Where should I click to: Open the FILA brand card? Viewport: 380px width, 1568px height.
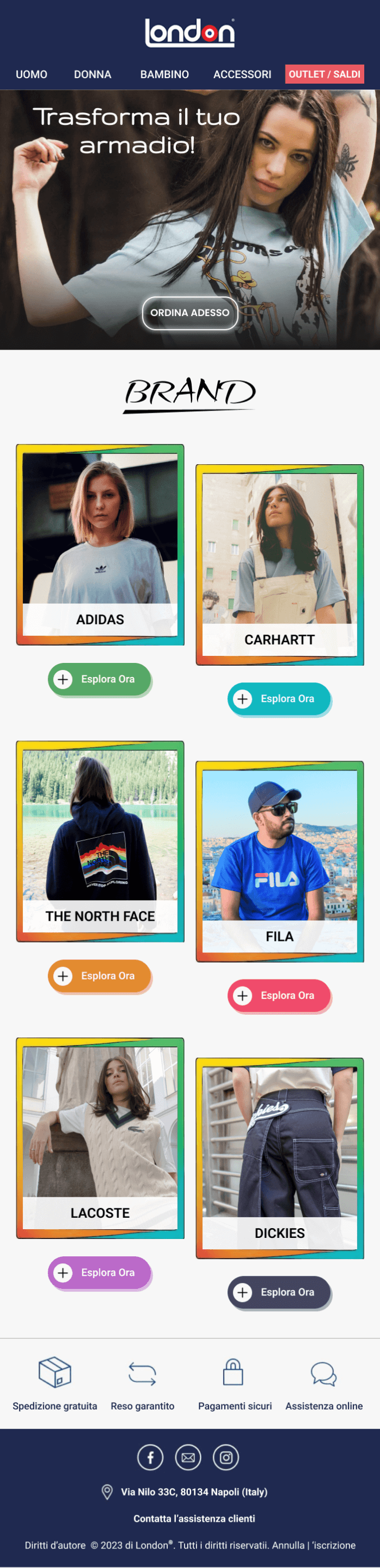(x=280, y=861)
